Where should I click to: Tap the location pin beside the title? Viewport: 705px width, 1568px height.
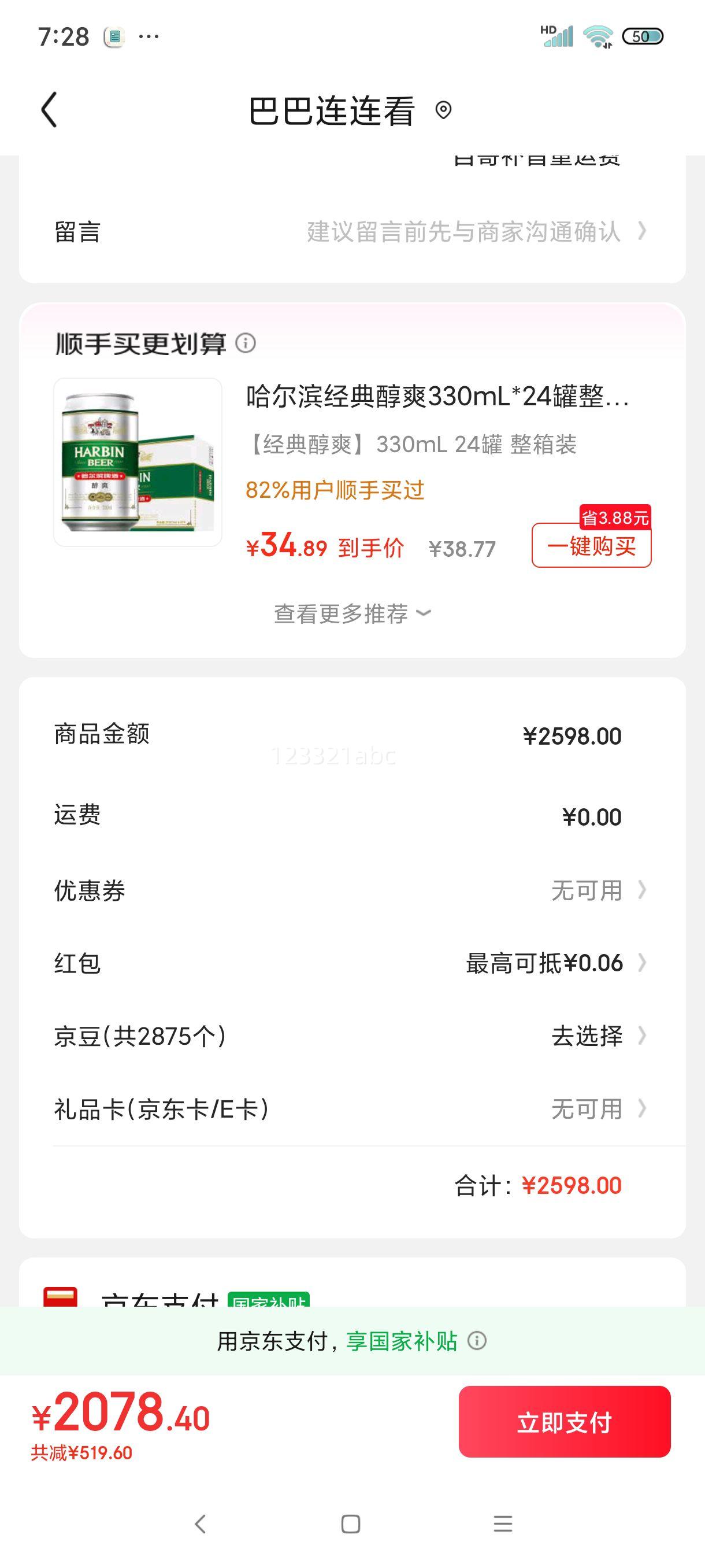443,110
